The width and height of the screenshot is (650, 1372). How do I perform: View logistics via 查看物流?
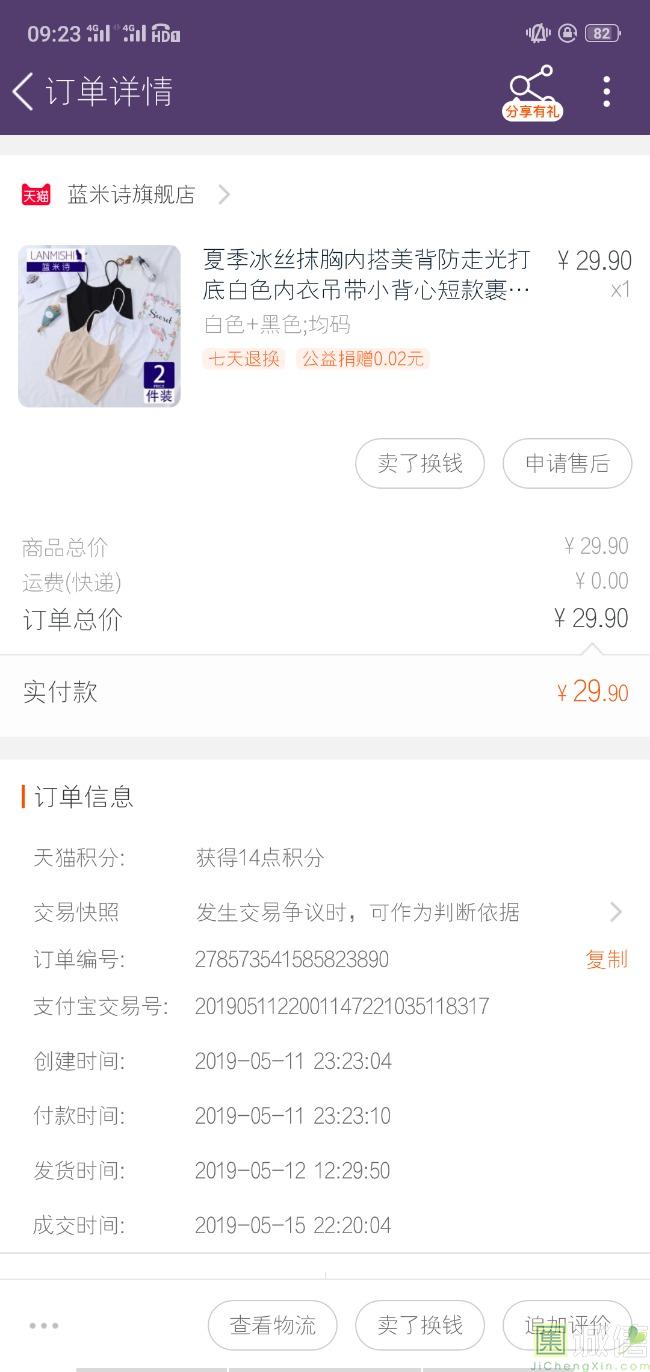(273, 1325)
